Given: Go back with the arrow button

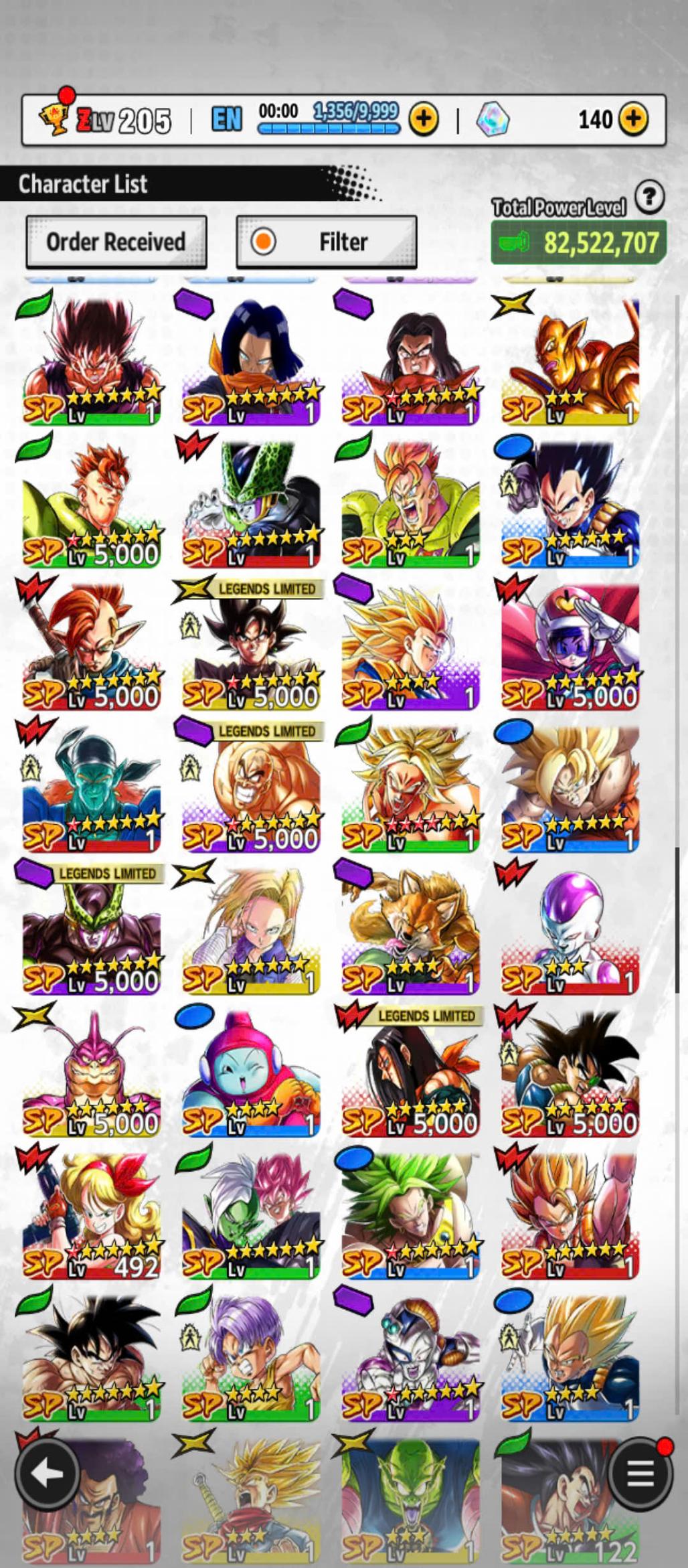Looking at the screenshot, I should [47, 1474].
